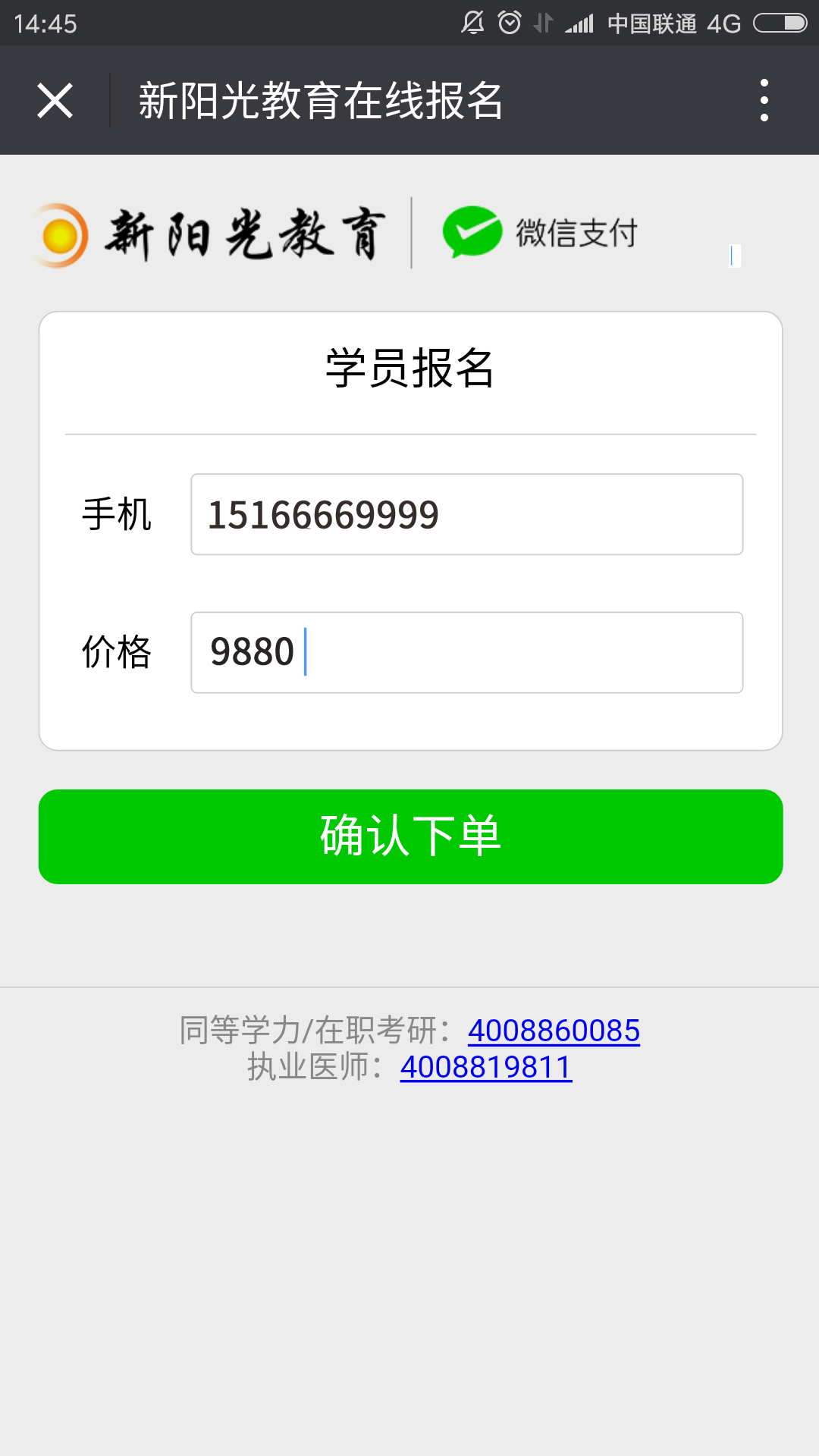The height and width of the screenshot is (1456, 819).
Task: Call 4008819811 for 执业医师
Action: coord(486,1067)
